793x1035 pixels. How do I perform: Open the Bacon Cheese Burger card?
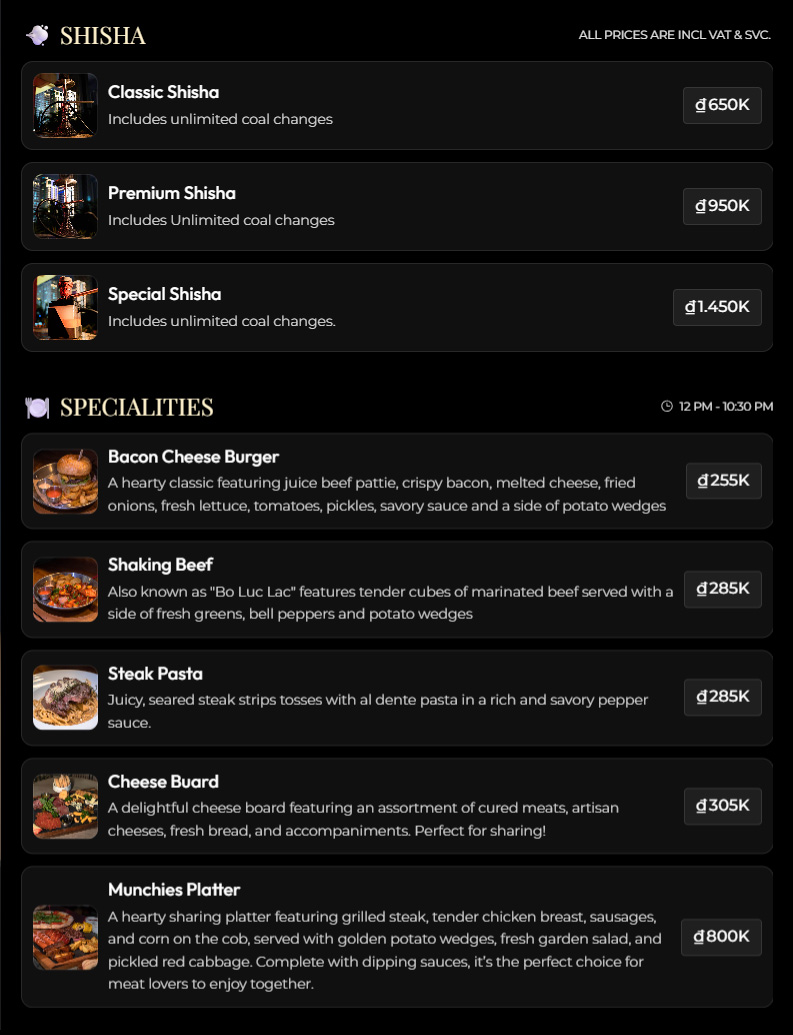396,481
